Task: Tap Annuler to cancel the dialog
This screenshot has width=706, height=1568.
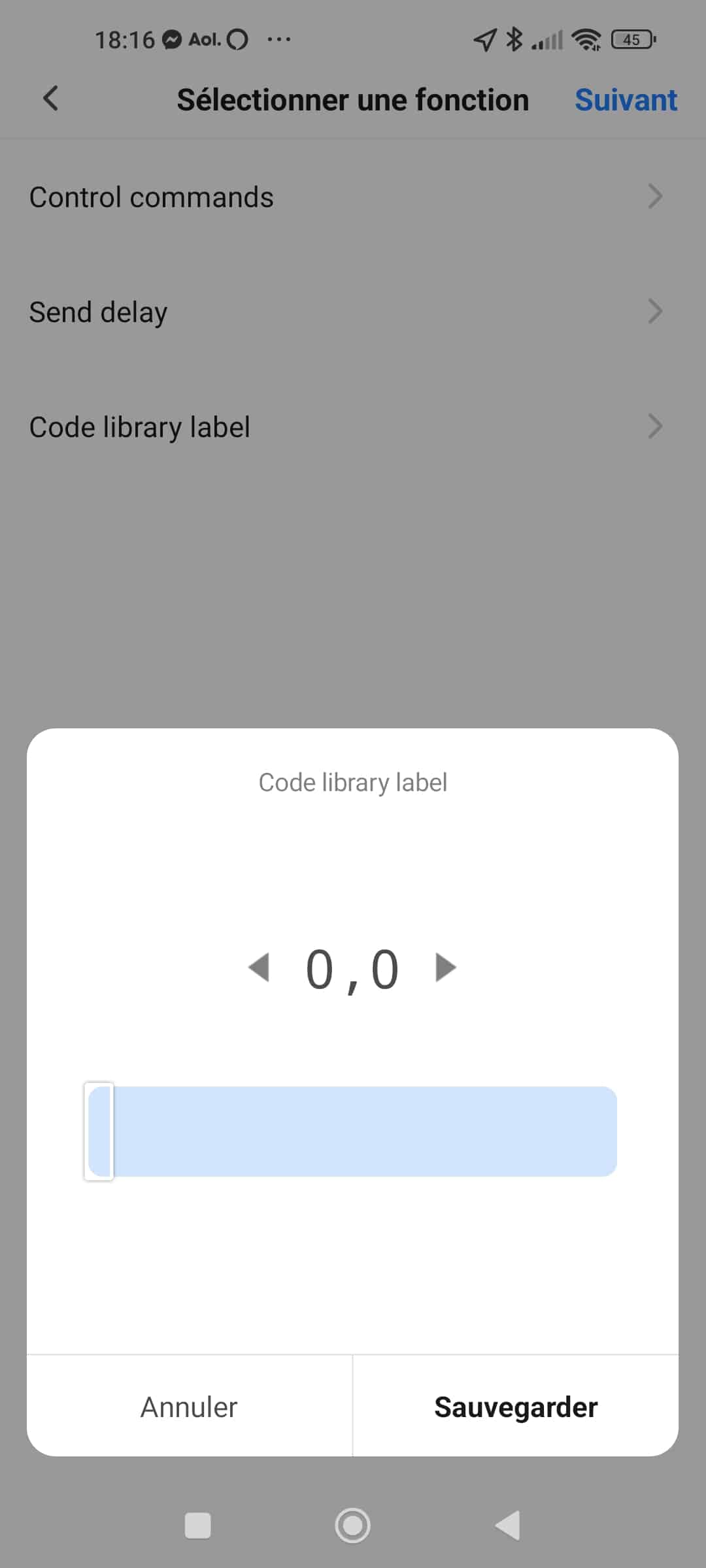Action: [190, 1407]
